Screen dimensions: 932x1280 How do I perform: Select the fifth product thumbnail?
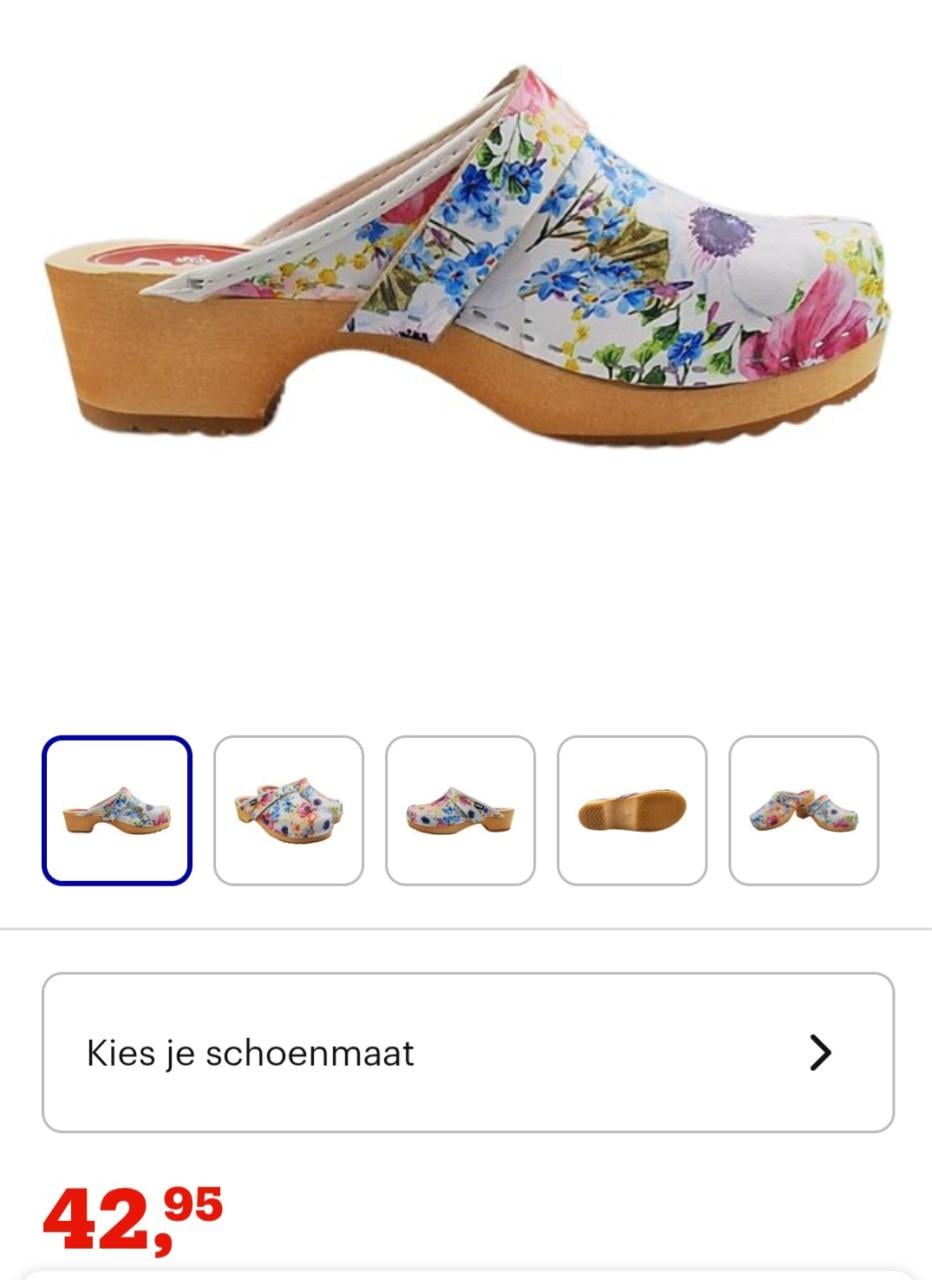[x=804, y=810]
